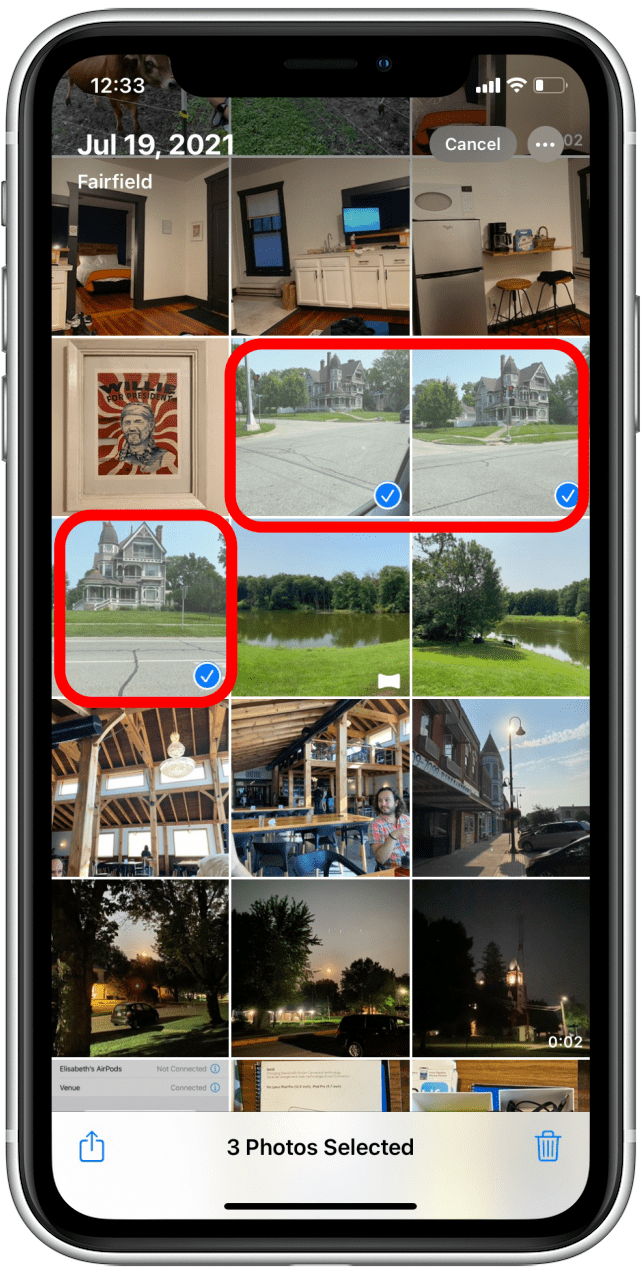The width and height of the screenshot is (642, 1274).
Task: Select the dusk photo of a car under trees
Action: coord(140,967)
